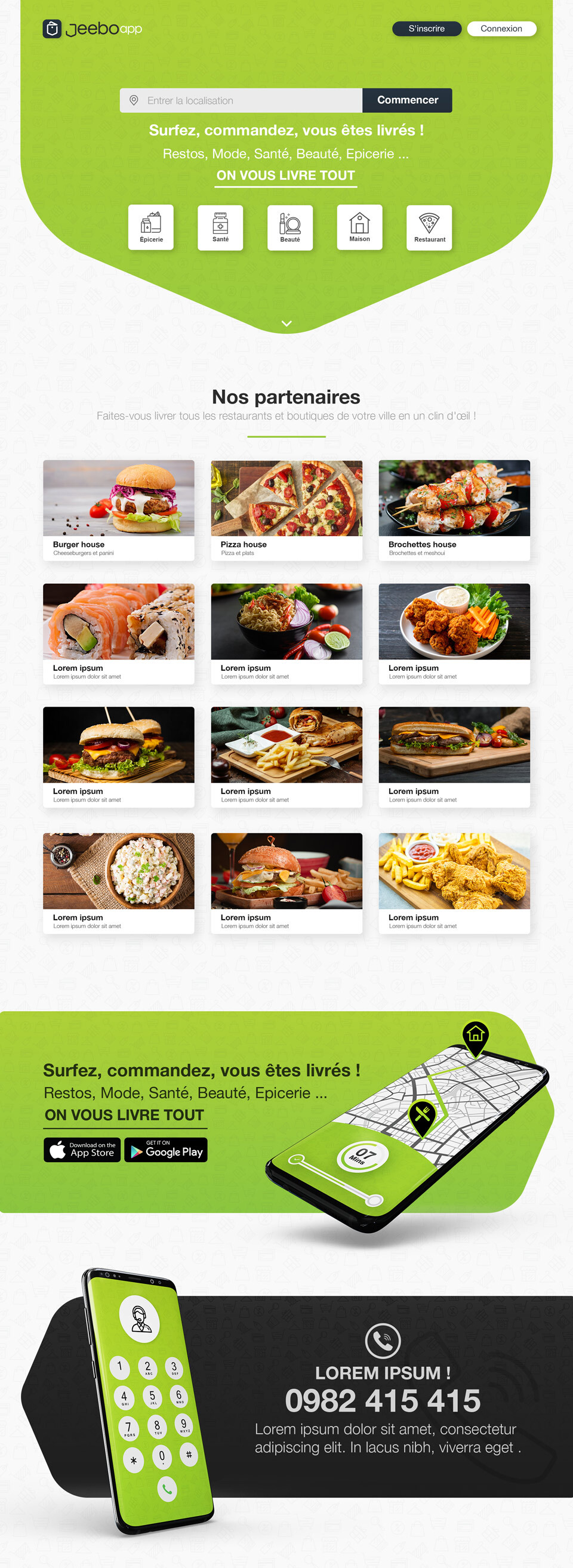Open the Restaurant category

click(x=429, y=227)
